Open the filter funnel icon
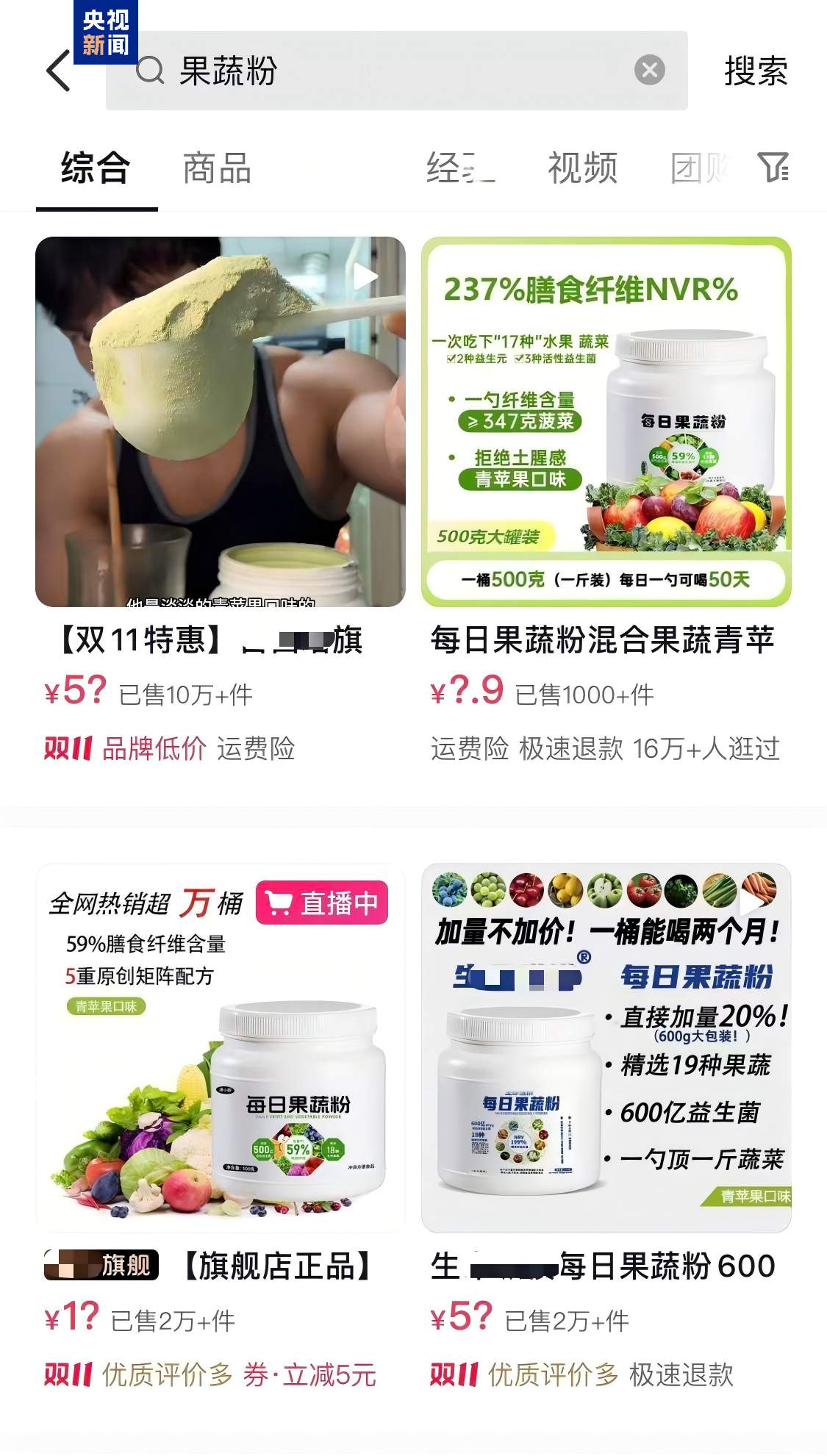The height and width of the screenshot is (1456, 827). pos(773,168)
